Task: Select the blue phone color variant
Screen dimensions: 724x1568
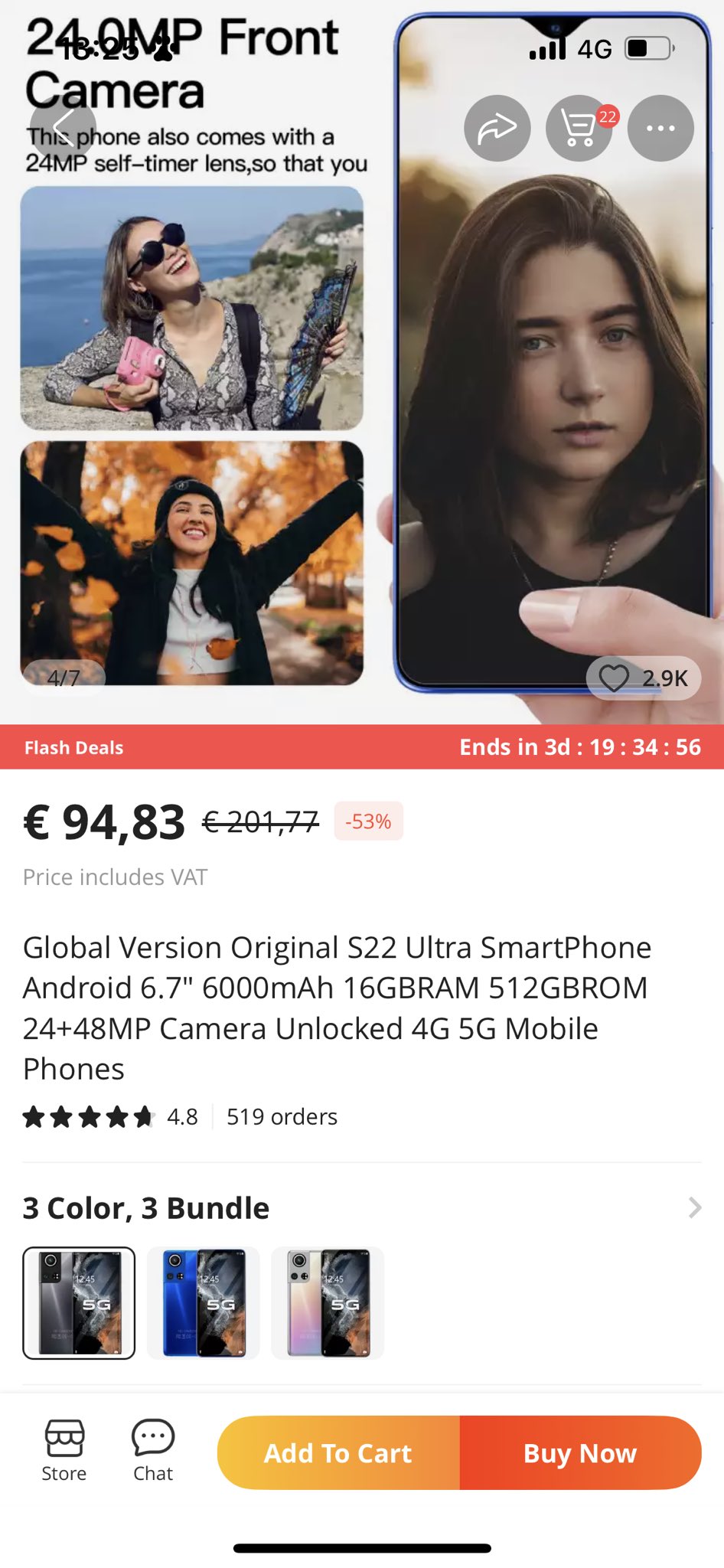Action: point(204,1303)
